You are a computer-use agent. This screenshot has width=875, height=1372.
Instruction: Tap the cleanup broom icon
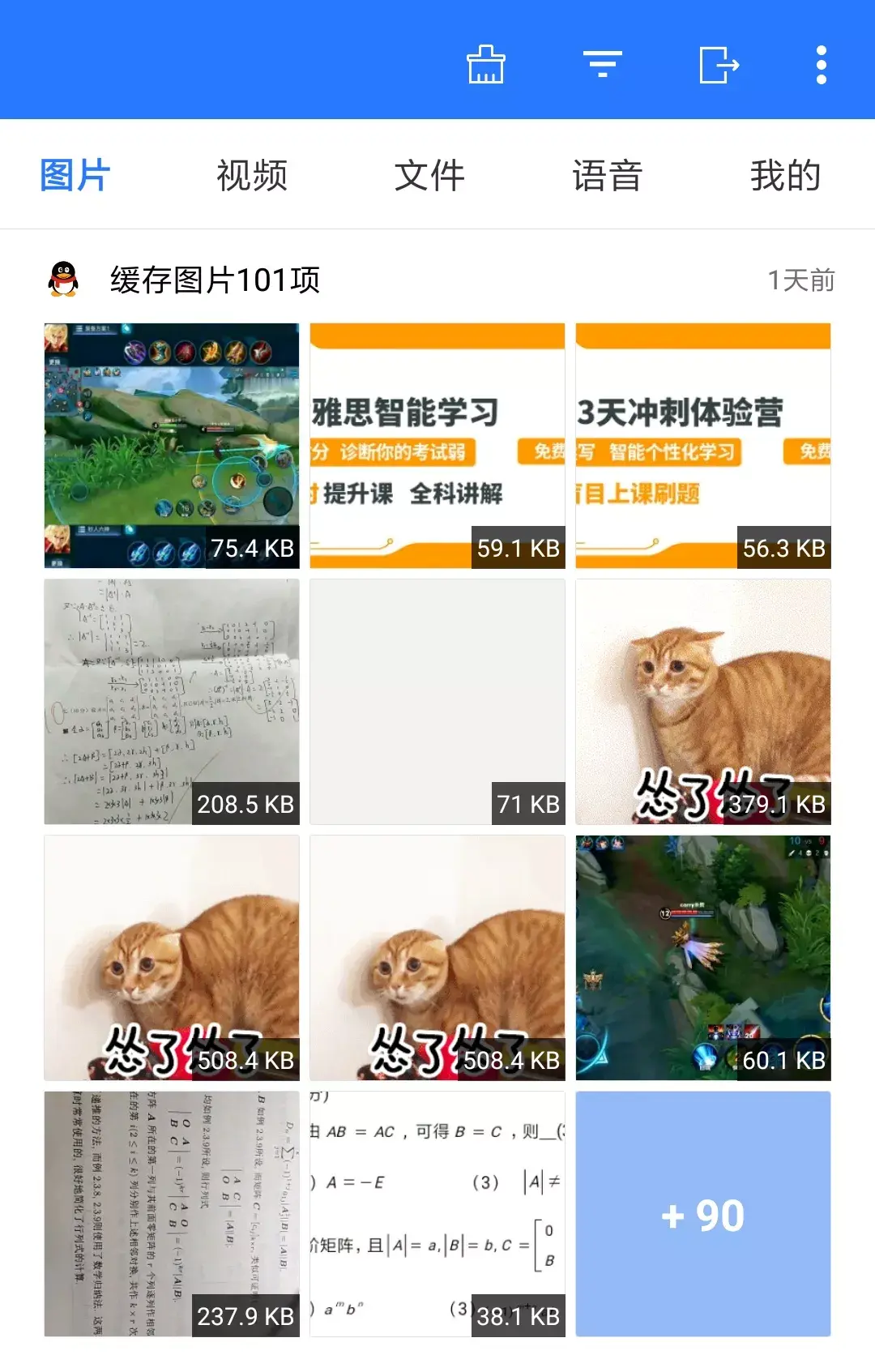point(486,65)
